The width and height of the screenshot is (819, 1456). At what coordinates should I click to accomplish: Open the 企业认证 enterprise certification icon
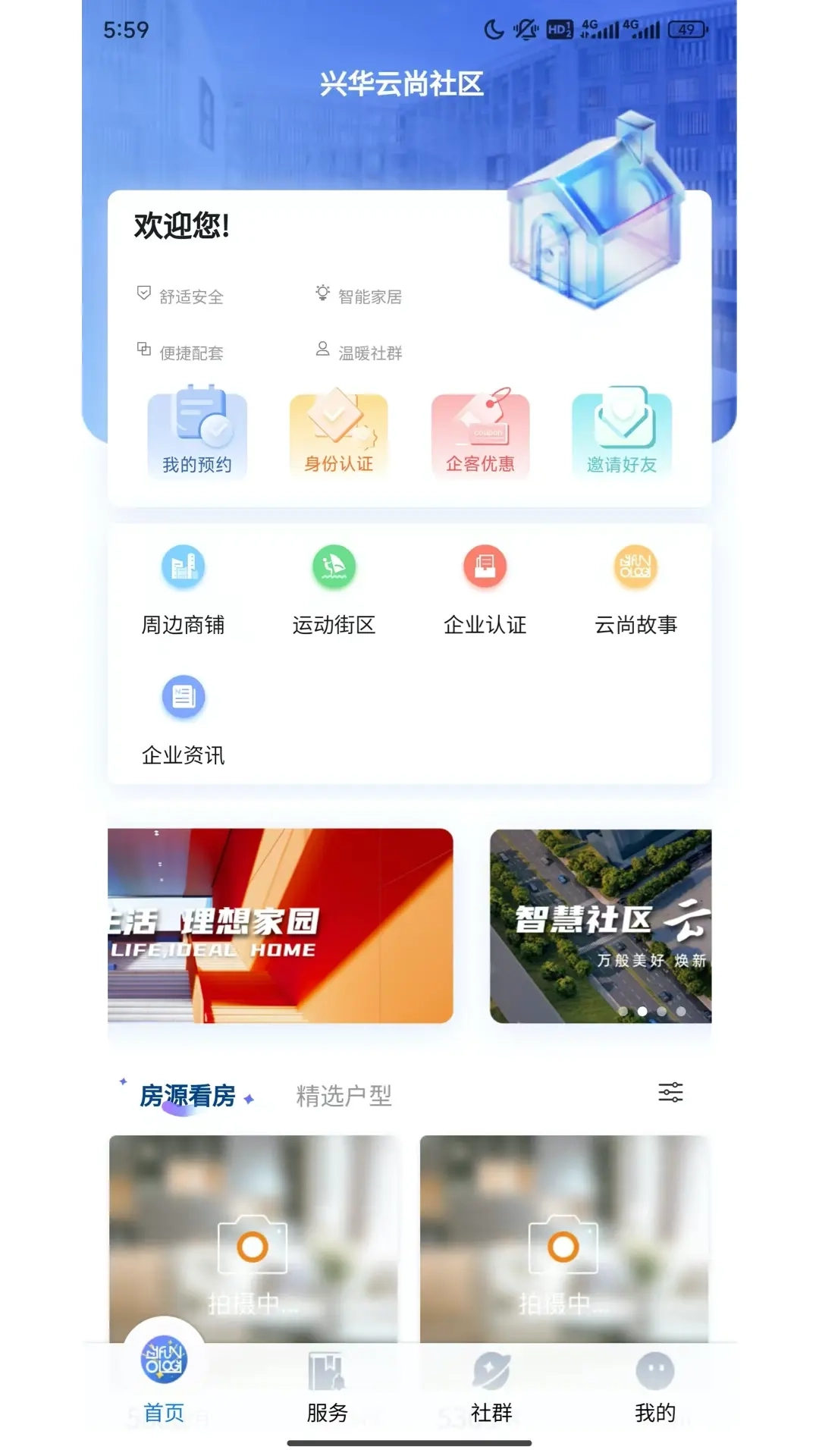pyautogui.click(x=486, y=588)
